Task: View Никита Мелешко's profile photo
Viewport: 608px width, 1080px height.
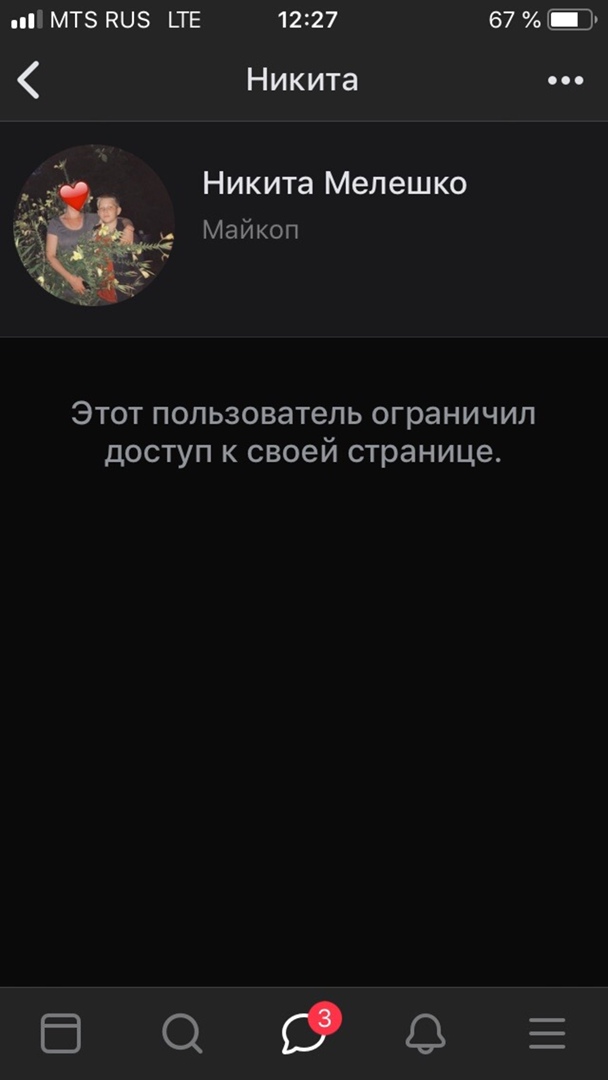Action: click(94, 226)
